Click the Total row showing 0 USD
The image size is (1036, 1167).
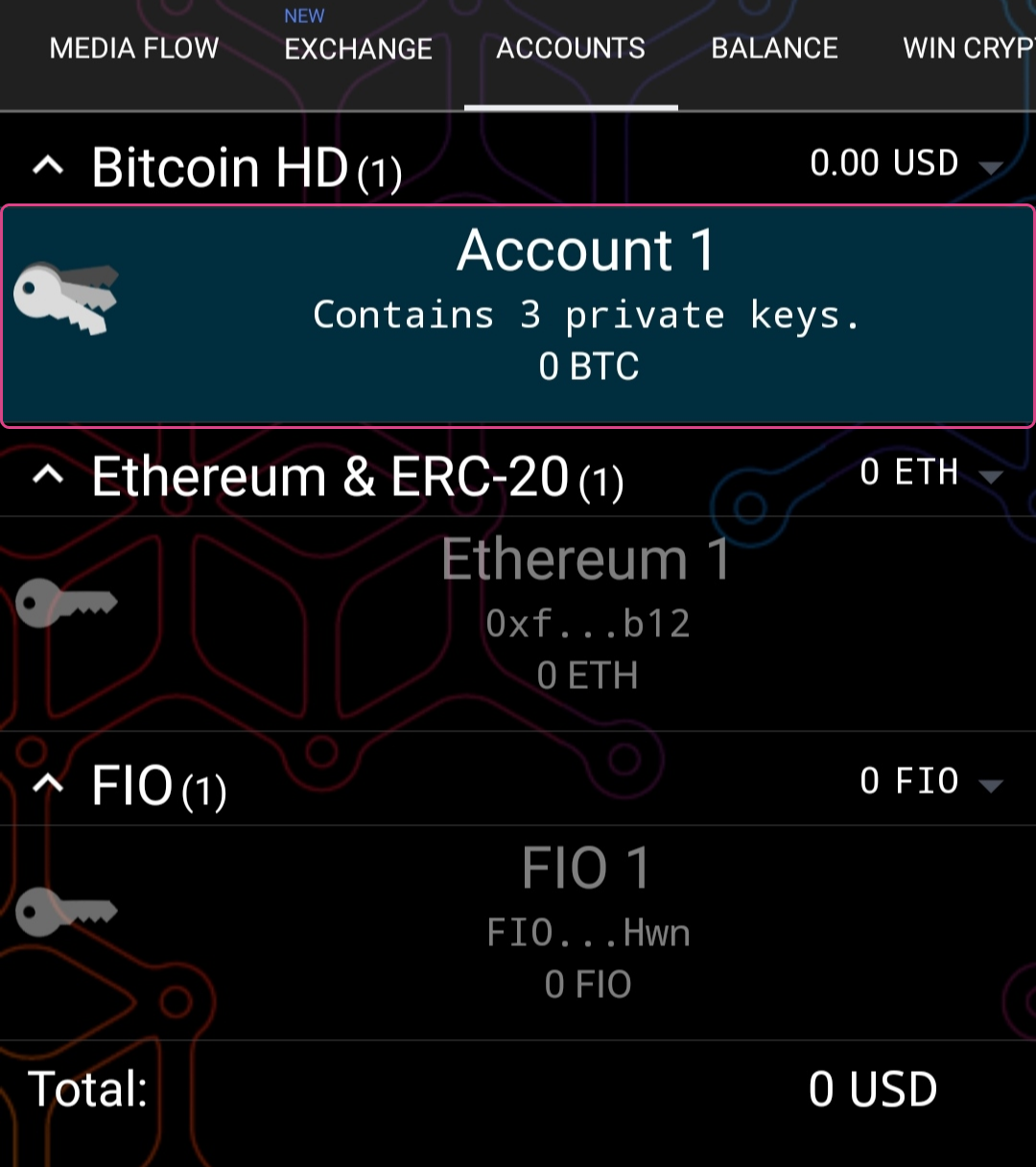pos(518,1087)
